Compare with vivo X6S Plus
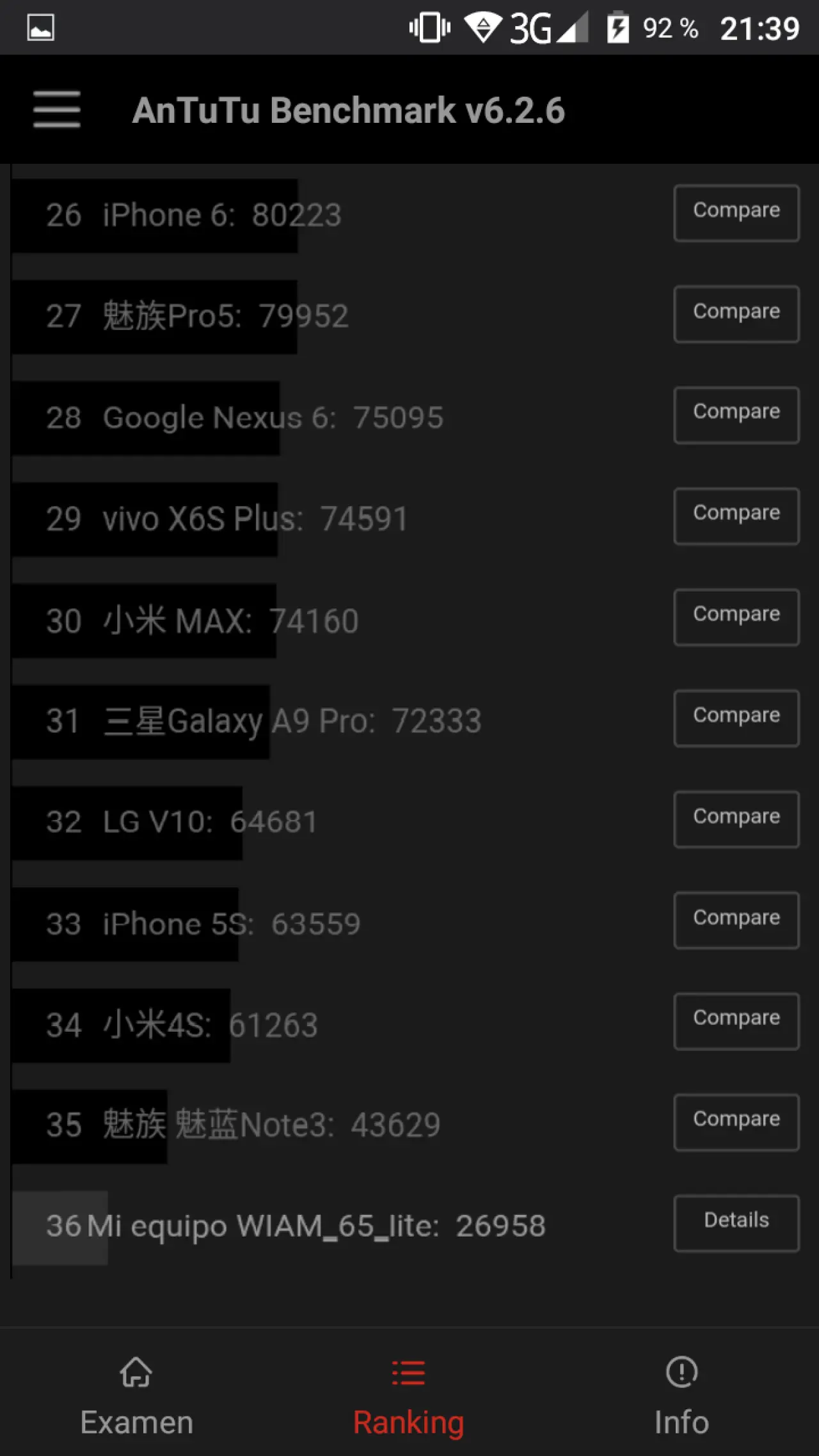The height and width of the screenshot is (1456, 819). tap(736, 516)
